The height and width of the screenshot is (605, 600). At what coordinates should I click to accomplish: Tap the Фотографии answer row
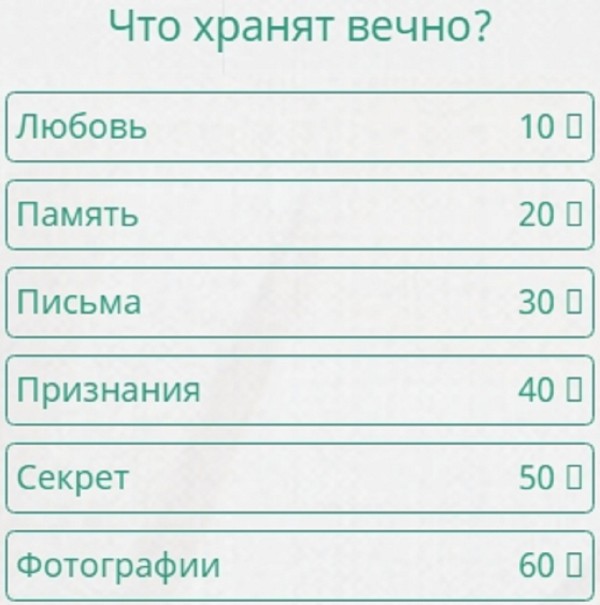[300, 566]
